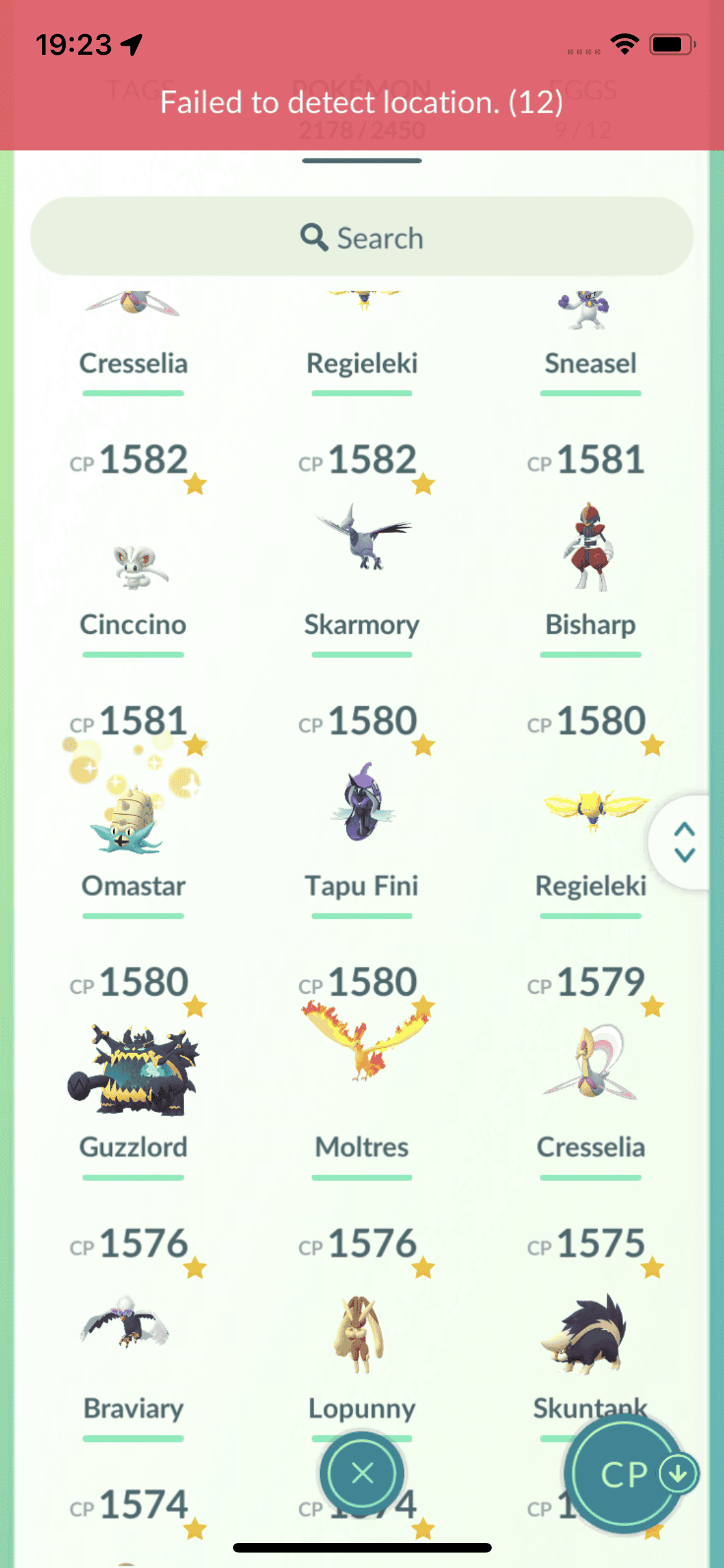Image resolution: width=724 pixels, height=1568 pixels.
Task: Open the Regieleki with CP 1580
Action: (590, 811)
